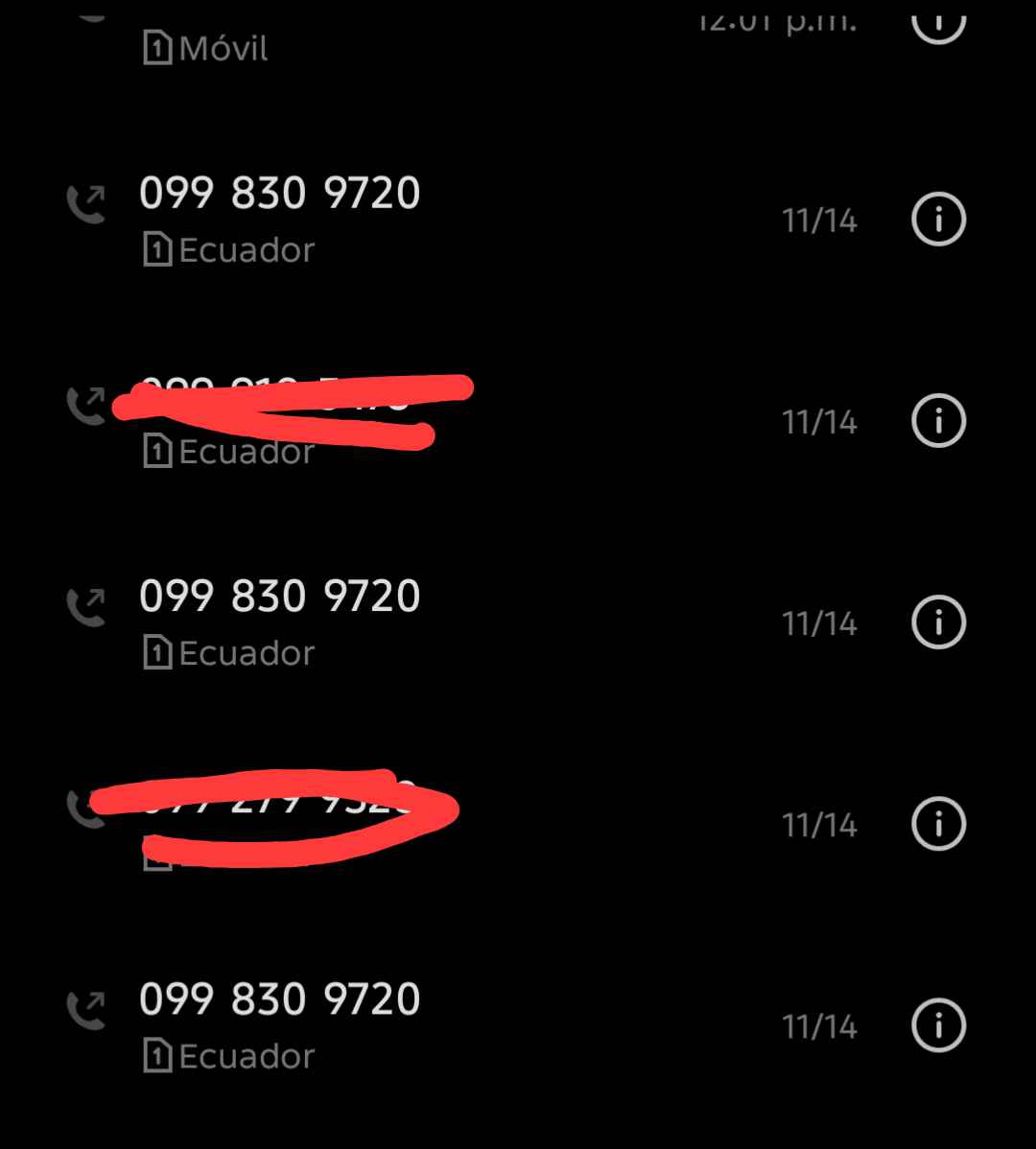Open info for the red-scribbled Ecuador call entry

pyautogui.click(x=937, y=421)
